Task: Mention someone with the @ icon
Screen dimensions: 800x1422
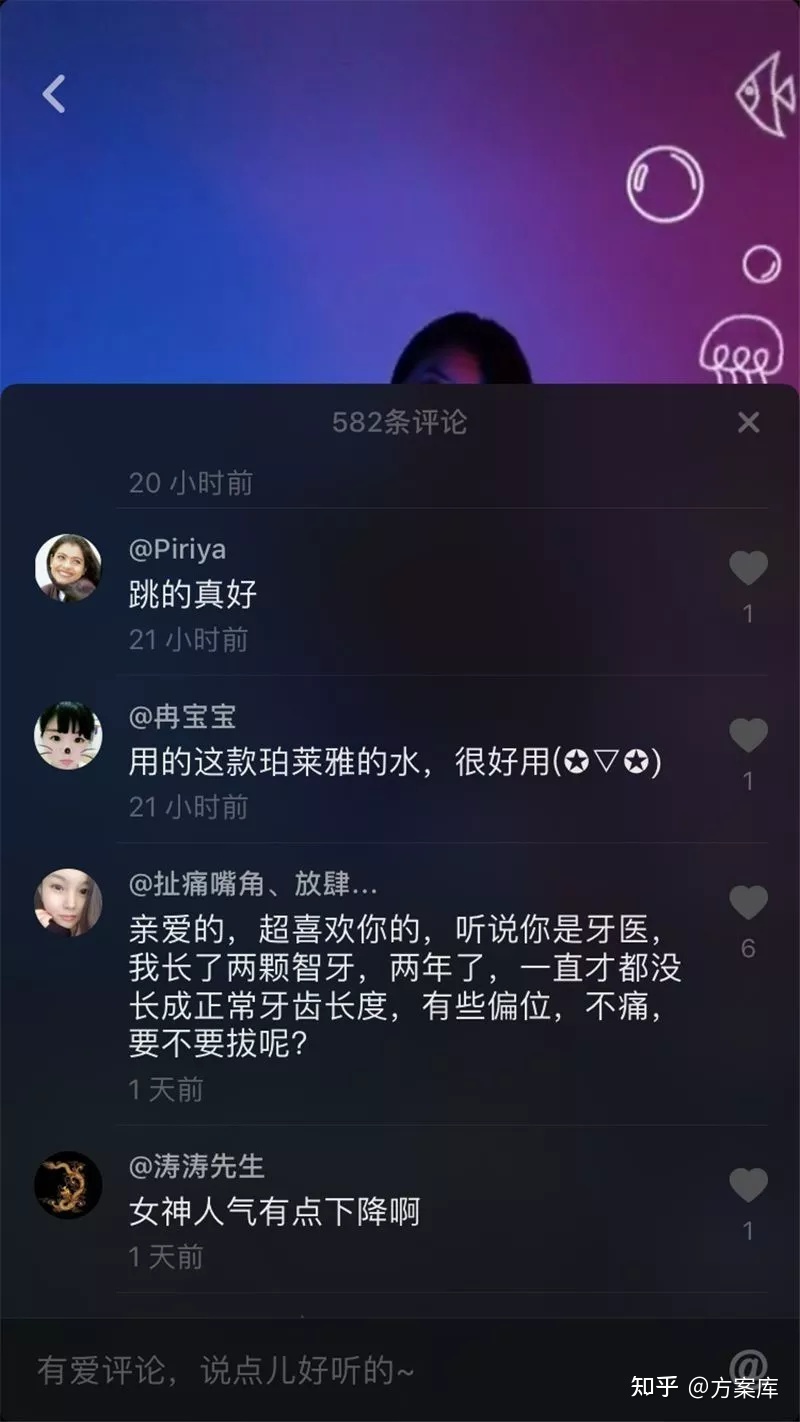Action: (748, 1364)
